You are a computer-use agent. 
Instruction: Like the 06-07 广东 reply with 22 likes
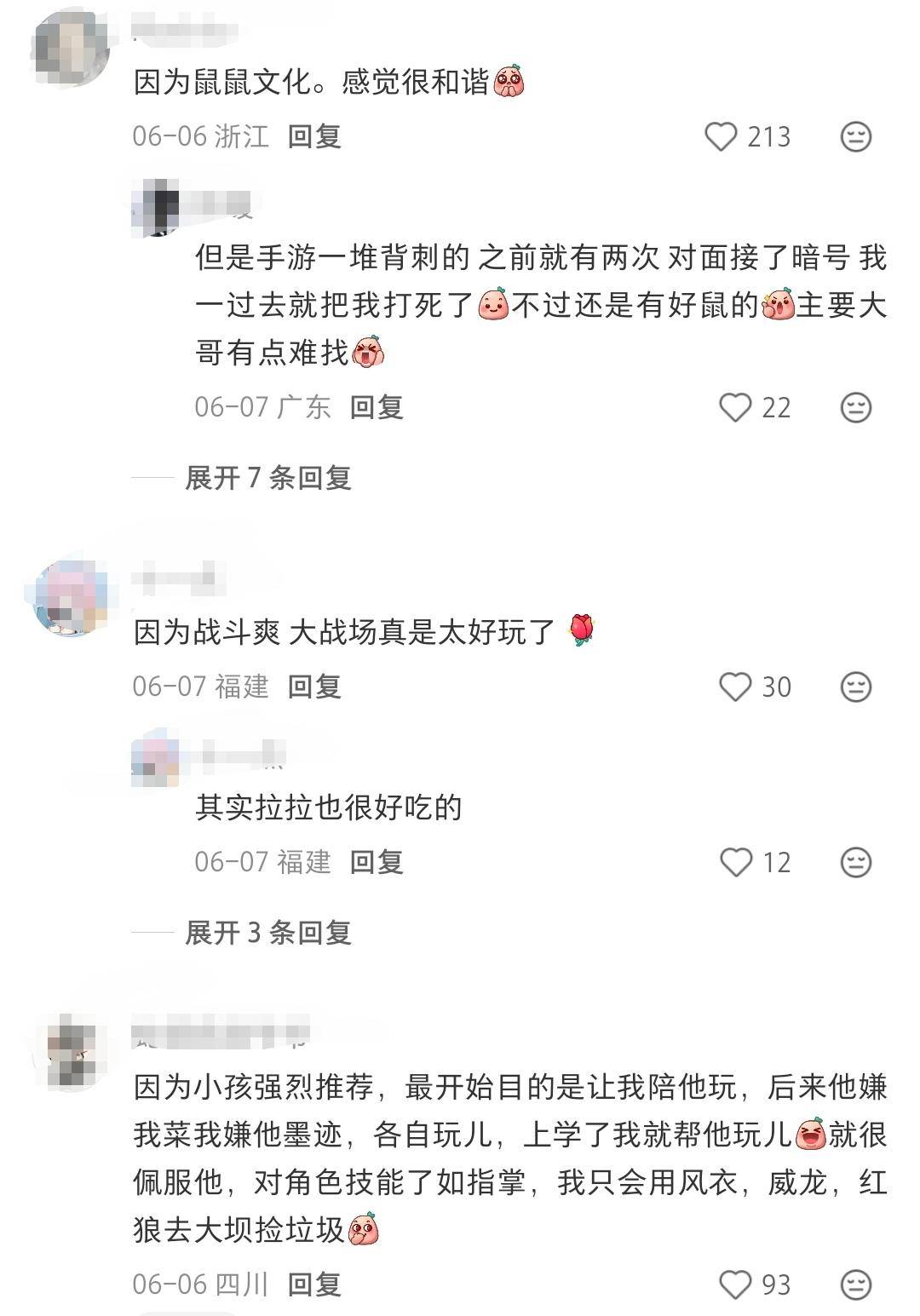coord(735,407)
